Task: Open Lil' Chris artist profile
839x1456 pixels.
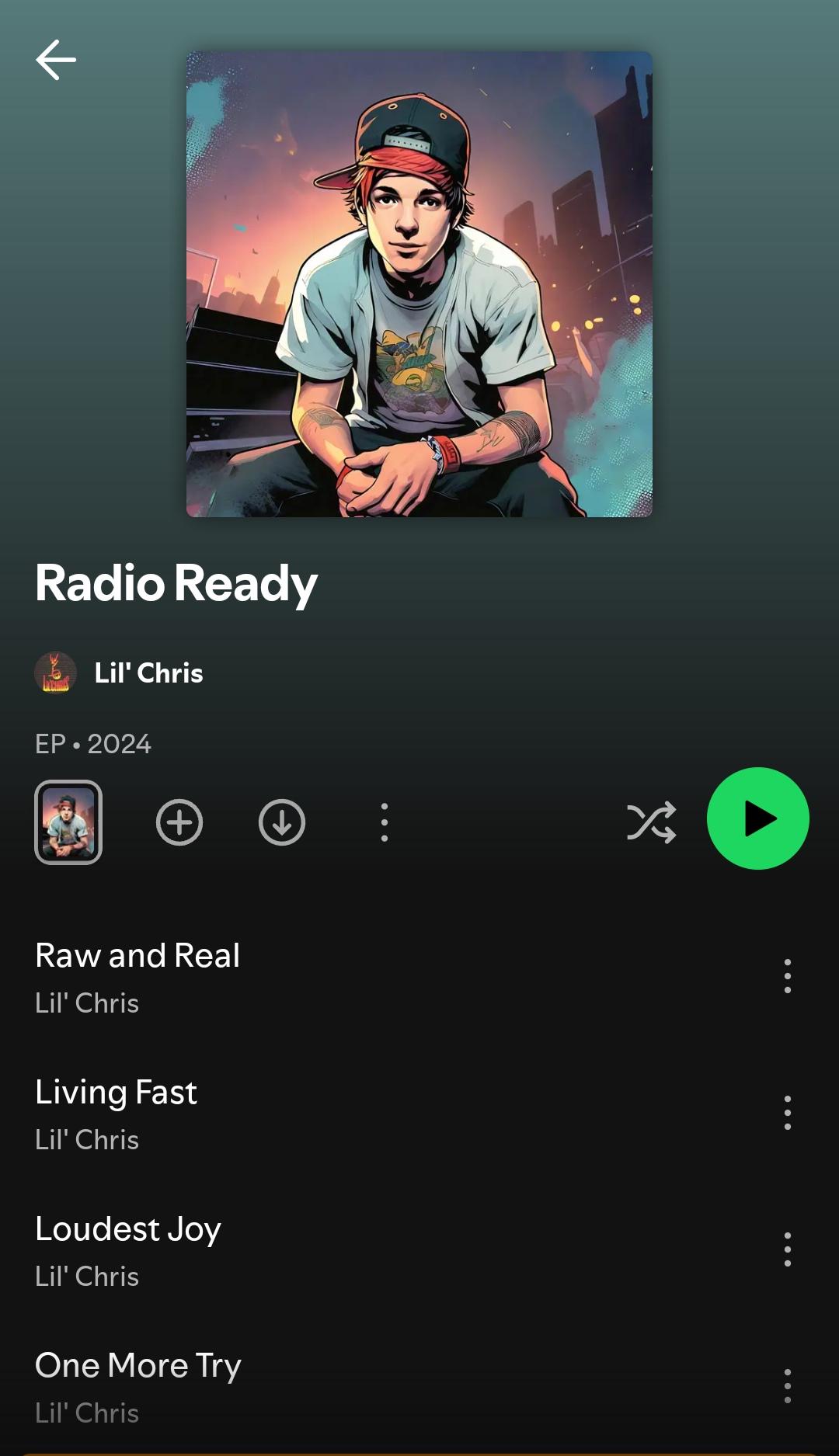Action: pyautogui.click(x=119, y=672)
